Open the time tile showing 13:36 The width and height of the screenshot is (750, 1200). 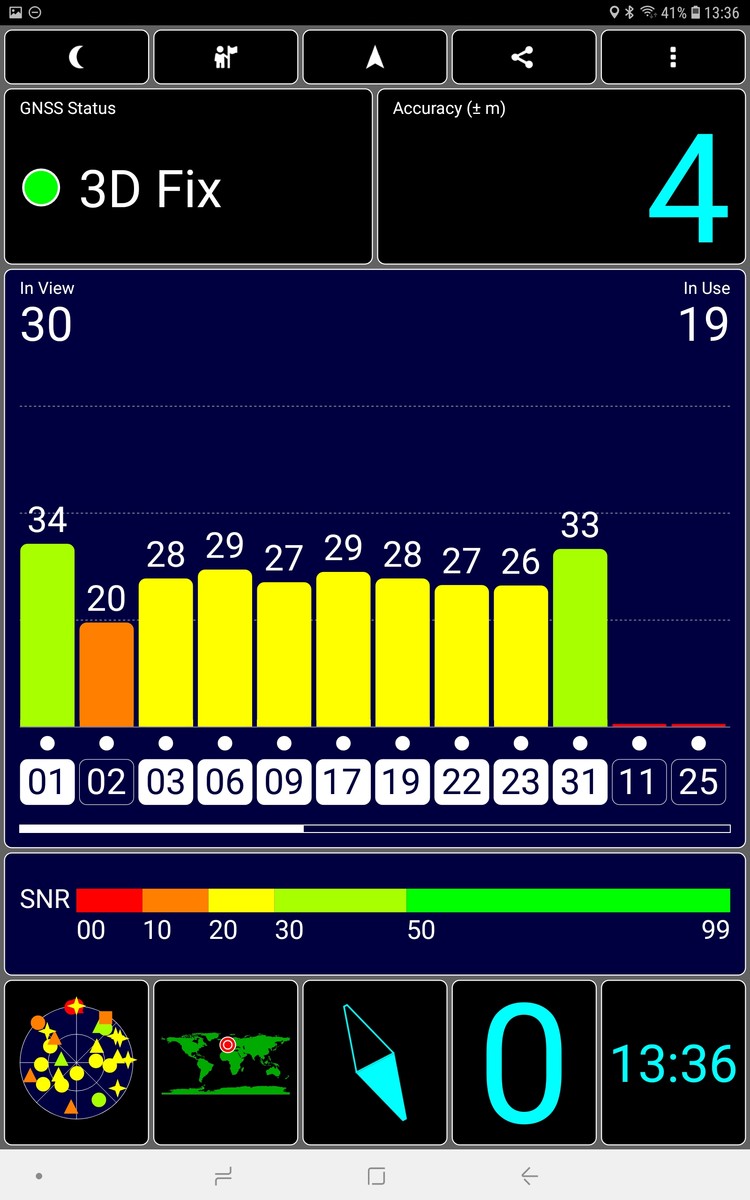pyautogui.click(x=673, y=1062)
